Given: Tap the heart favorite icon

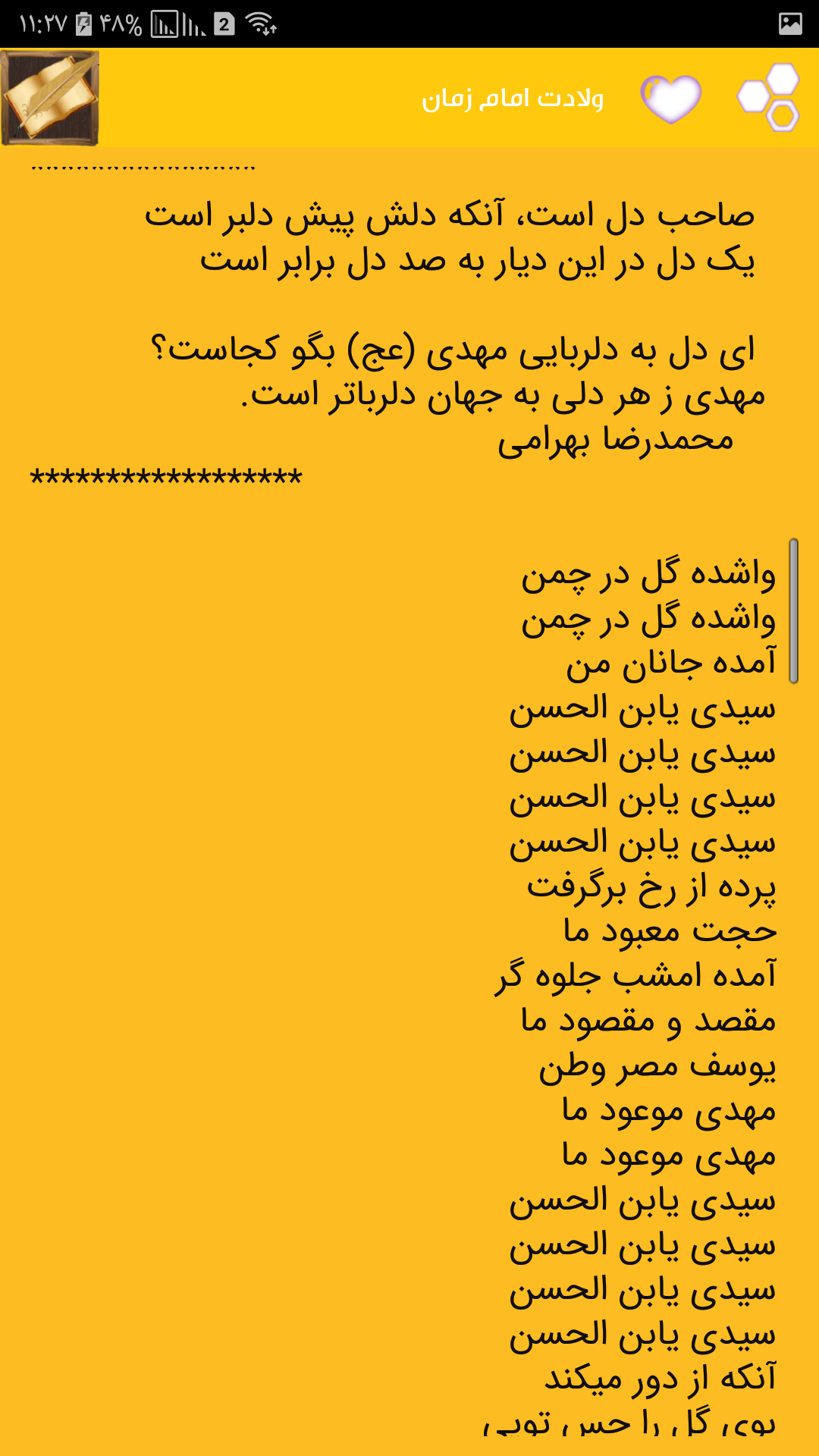Looking at the screenshot, I should tap(671, 99).
